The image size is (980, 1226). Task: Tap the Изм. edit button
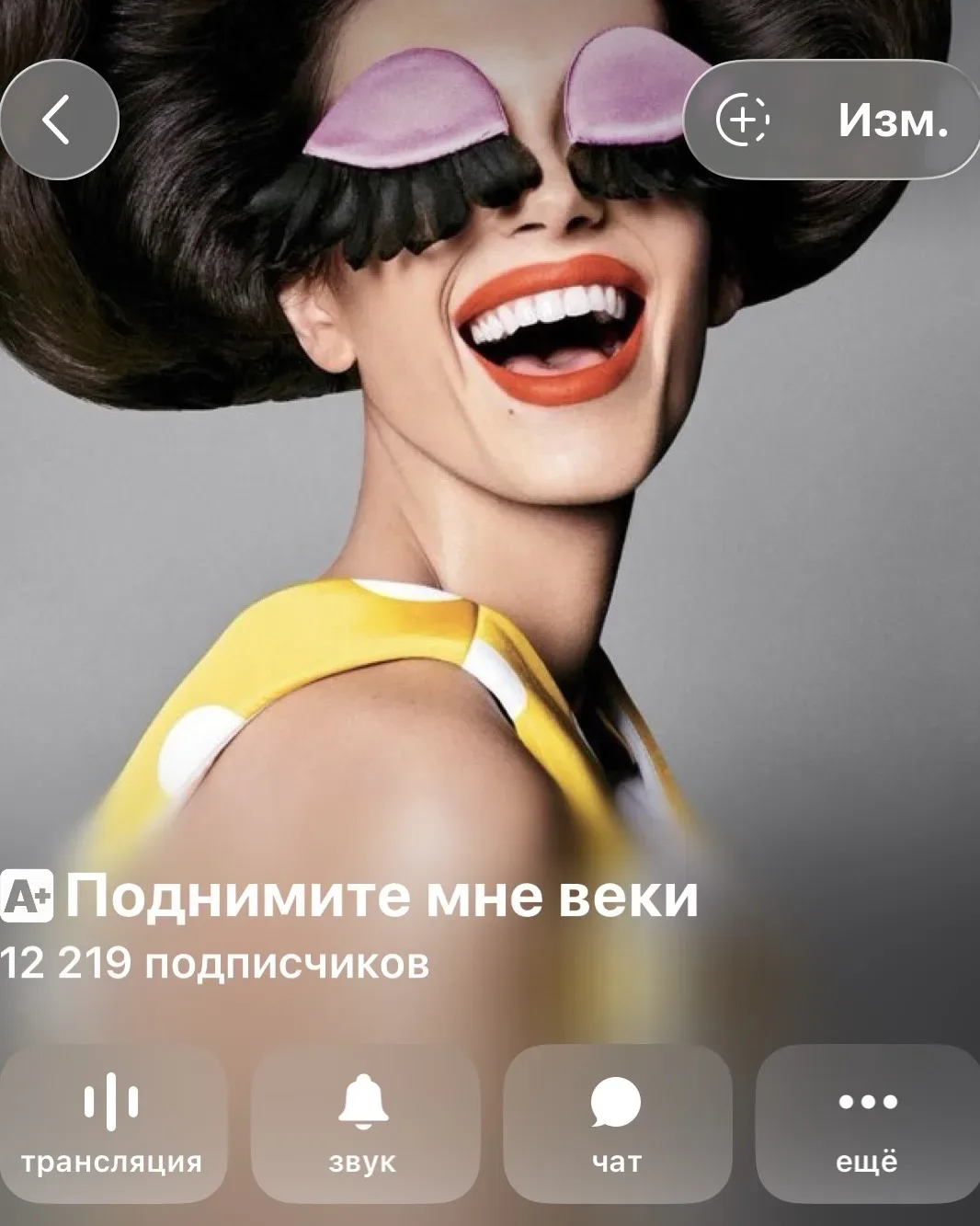pyautogui.click(x=892, y=120)
